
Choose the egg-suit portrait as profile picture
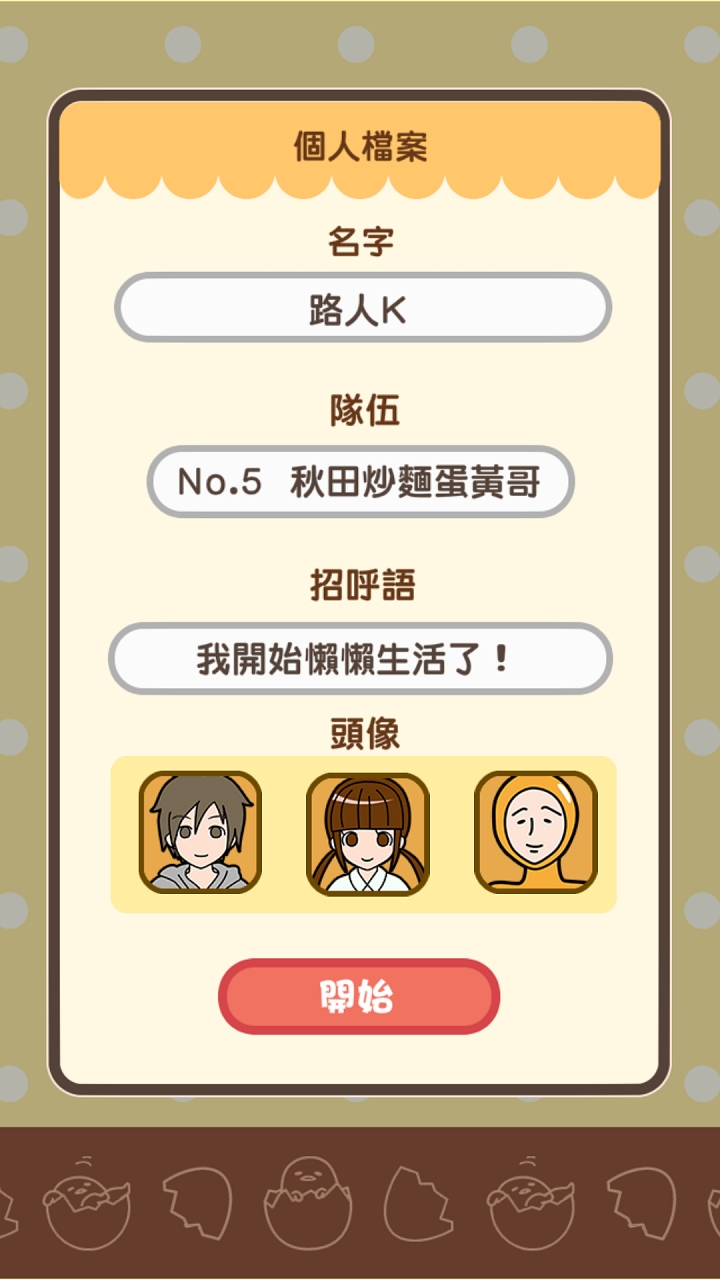click(x=535, y=836)
